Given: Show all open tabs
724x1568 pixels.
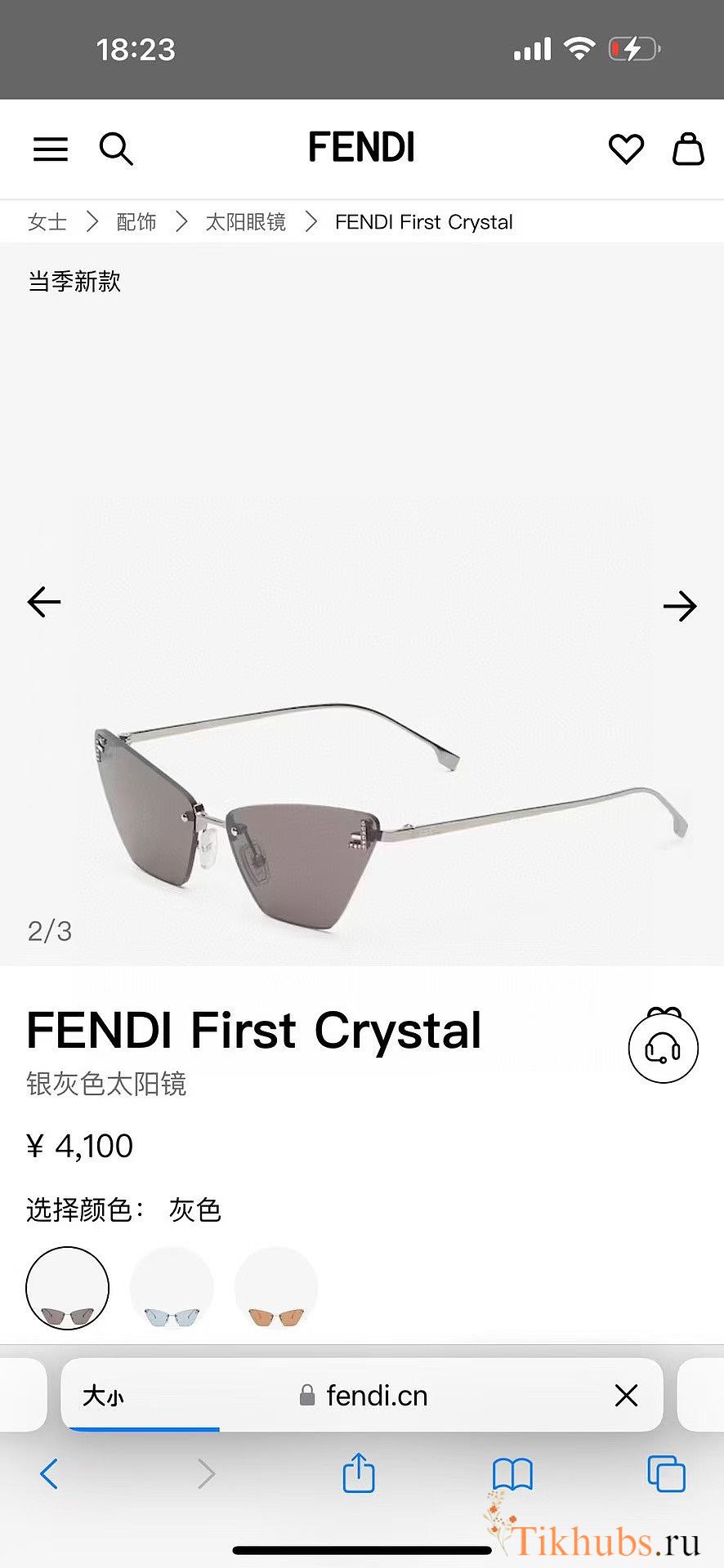Looking at the screenshot, I should [x=666, y=1474].
